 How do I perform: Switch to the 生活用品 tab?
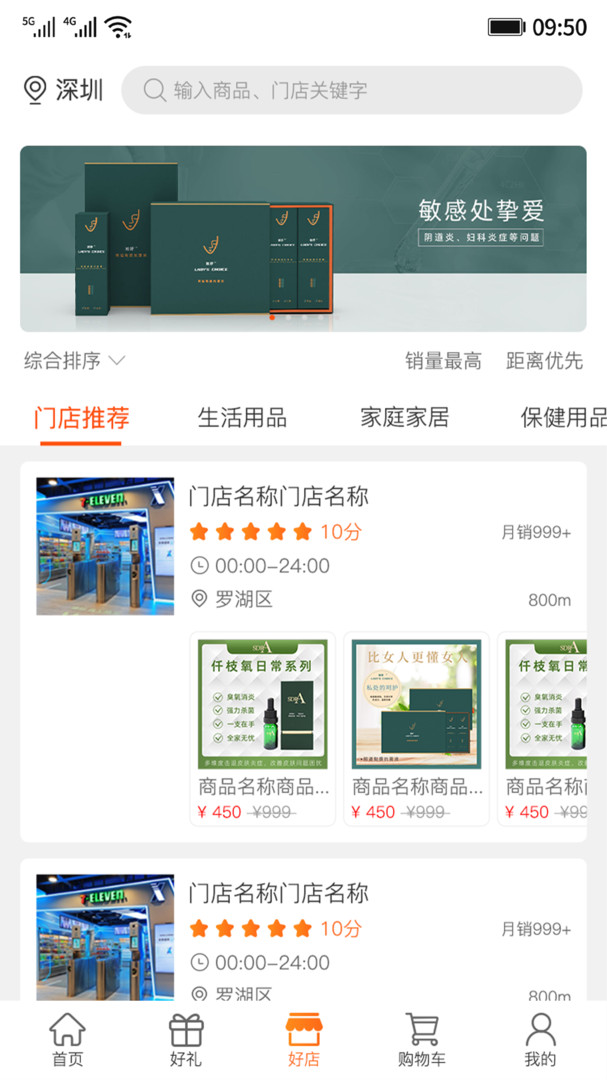242,417
